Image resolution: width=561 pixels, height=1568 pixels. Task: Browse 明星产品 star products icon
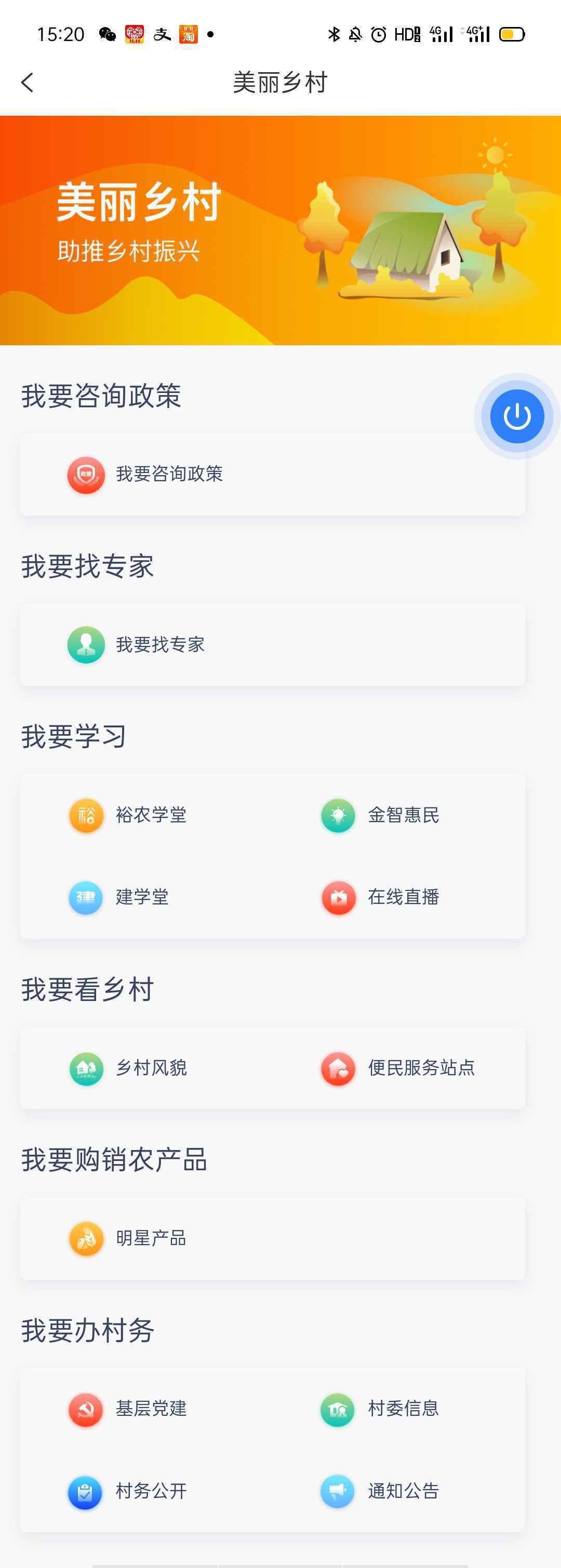[x=86, y=1239]
